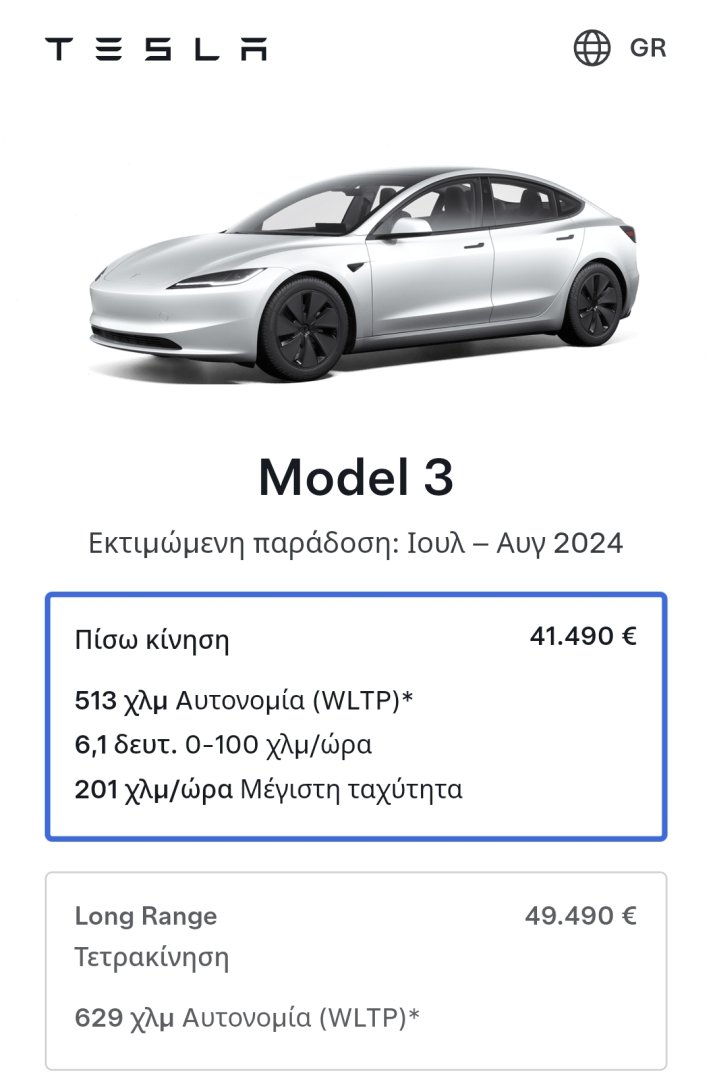Go to the Tesla home page
Screen dimensions: 711x1080
(x=156, y=49)
